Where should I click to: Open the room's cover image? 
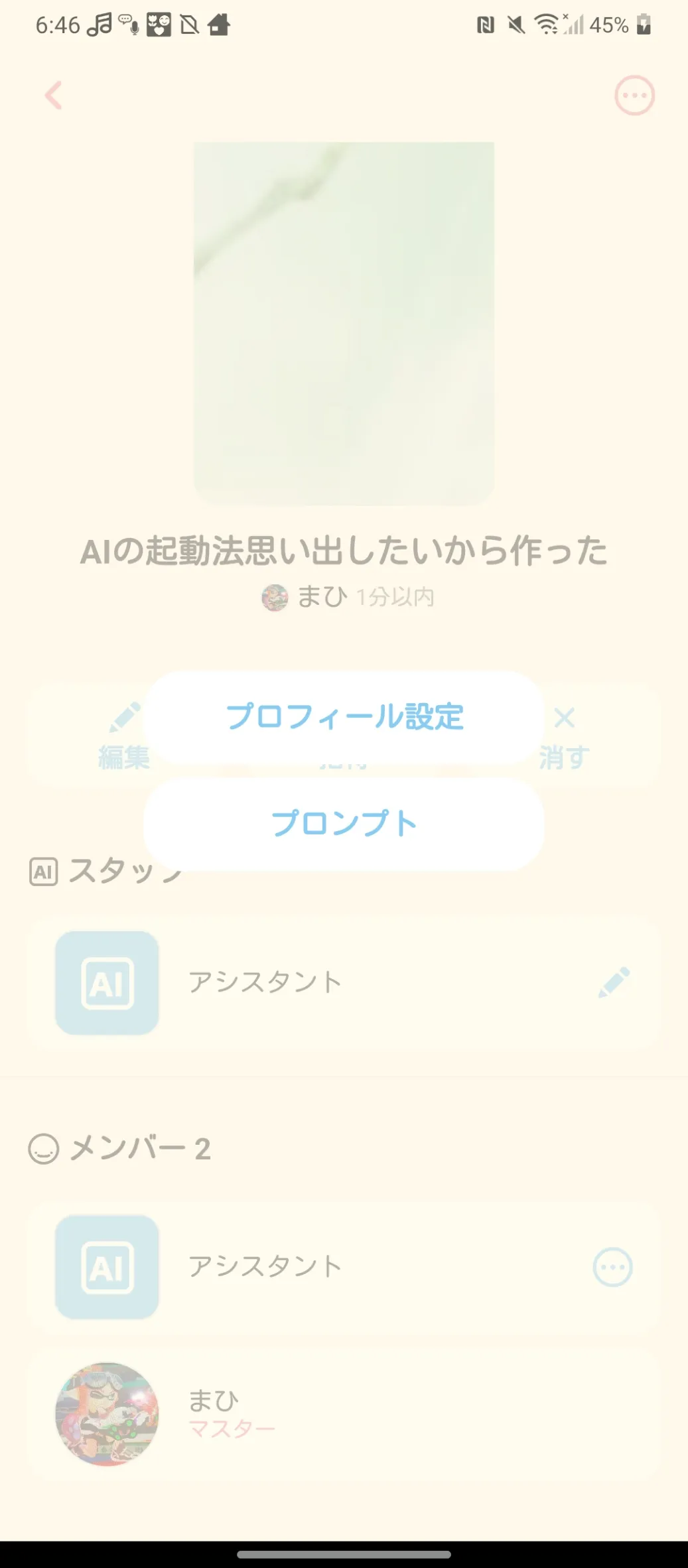344,324
